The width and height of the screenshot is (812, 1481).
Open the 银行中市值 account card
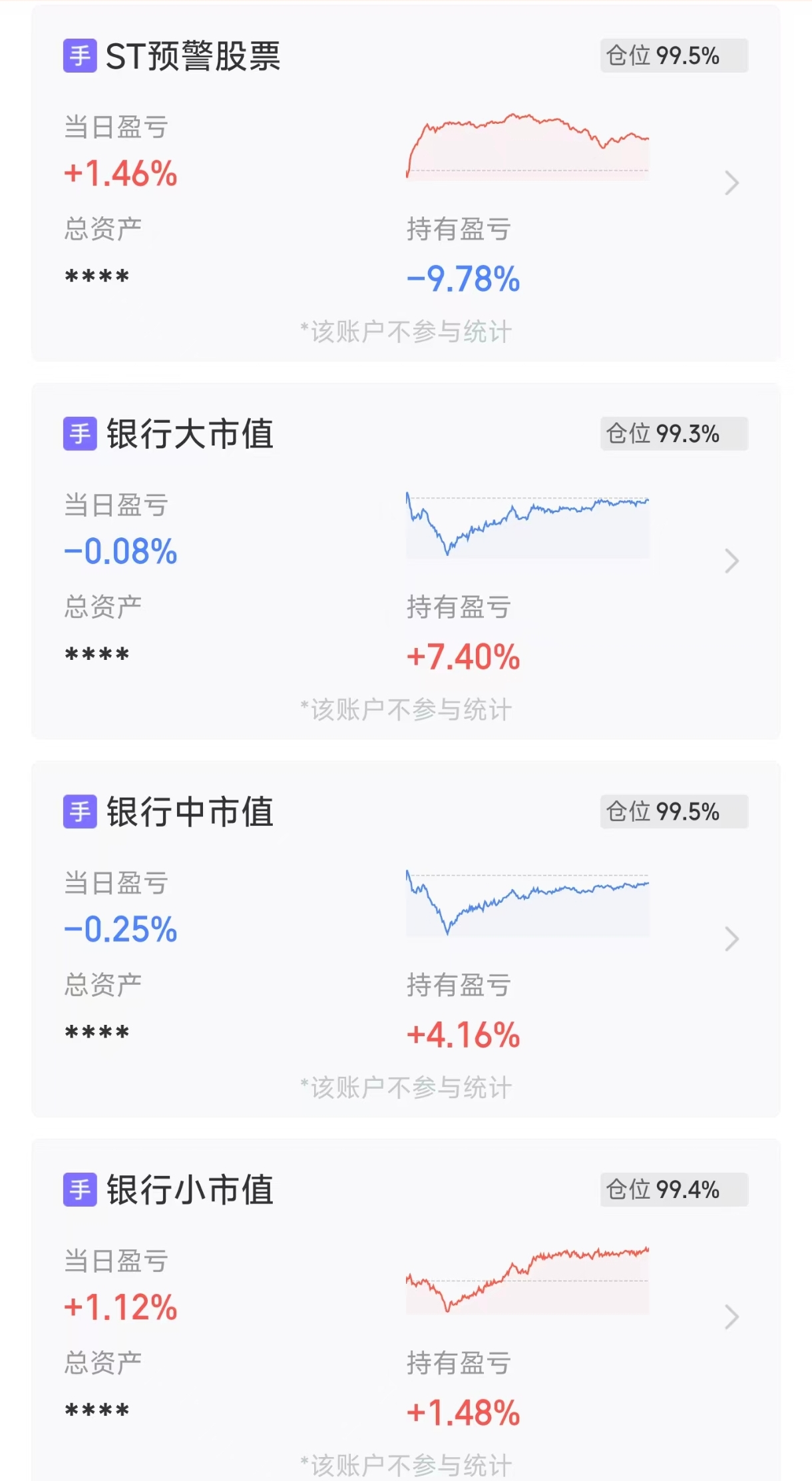click(x=190, y=812)
